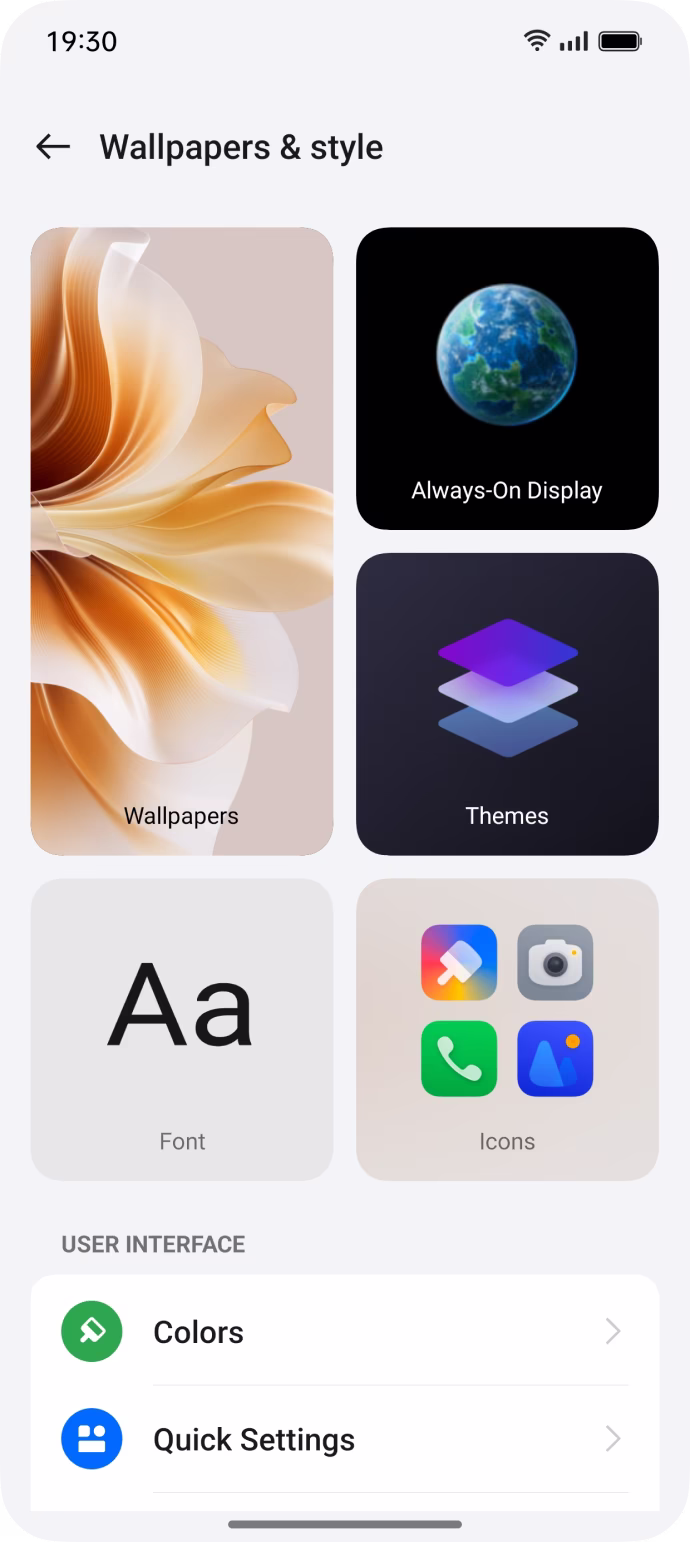Open Always-On Display settings tile
Viewport: 690px width, 1542px height.
(507, 378)
